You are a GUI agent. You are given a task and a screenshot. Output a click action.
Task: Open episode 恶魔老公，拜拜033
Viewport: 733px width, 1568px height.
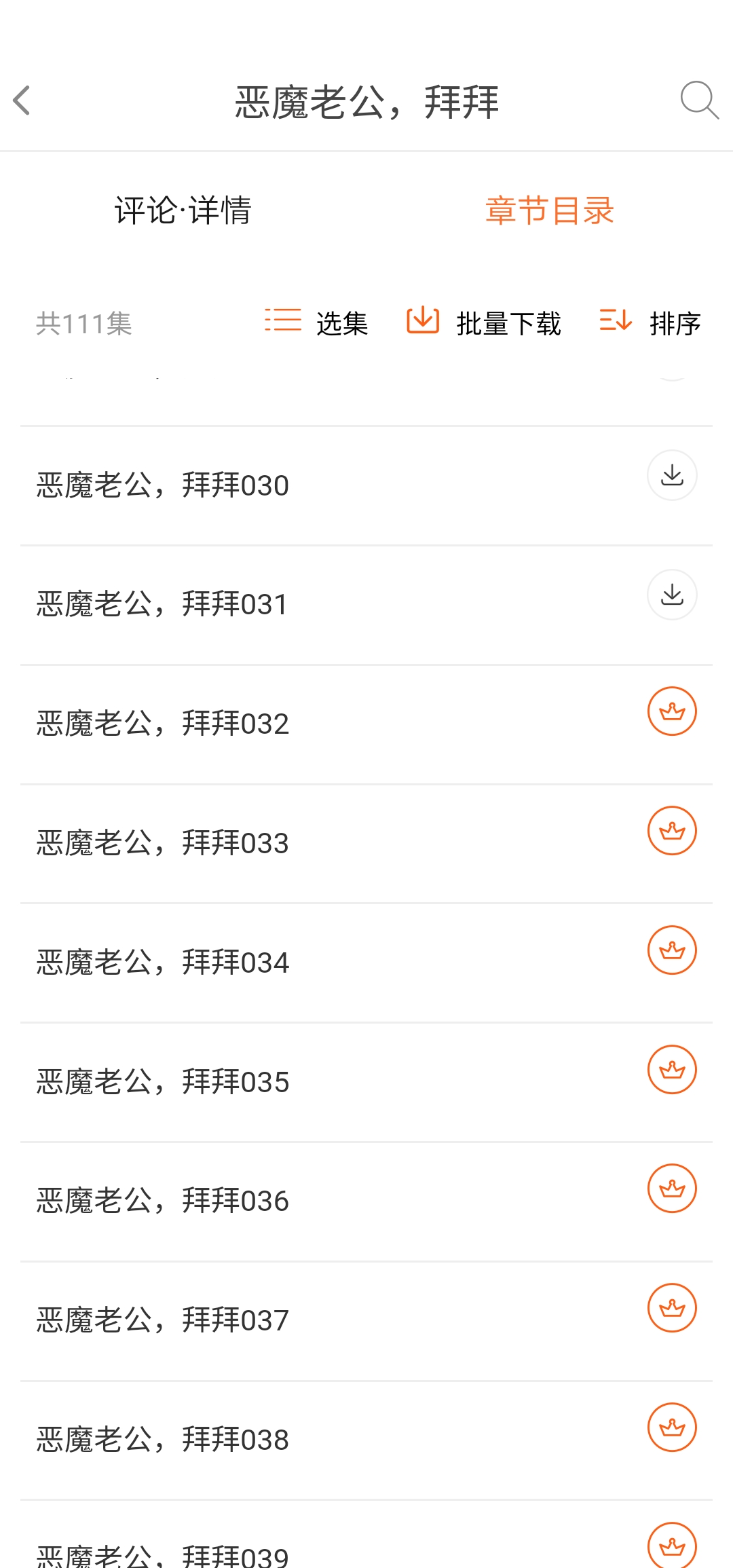click(x=366, y=844)
